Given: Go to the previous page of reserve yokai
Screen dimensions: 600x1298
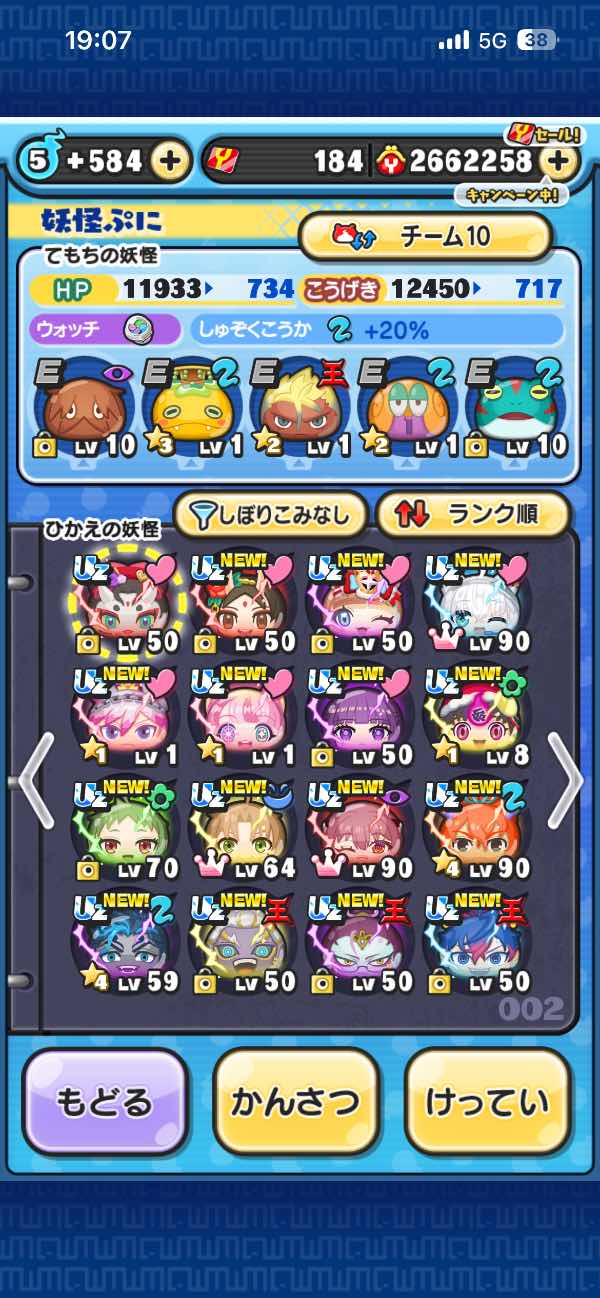Looking at the screenshot, I should (x=36, y=780).
